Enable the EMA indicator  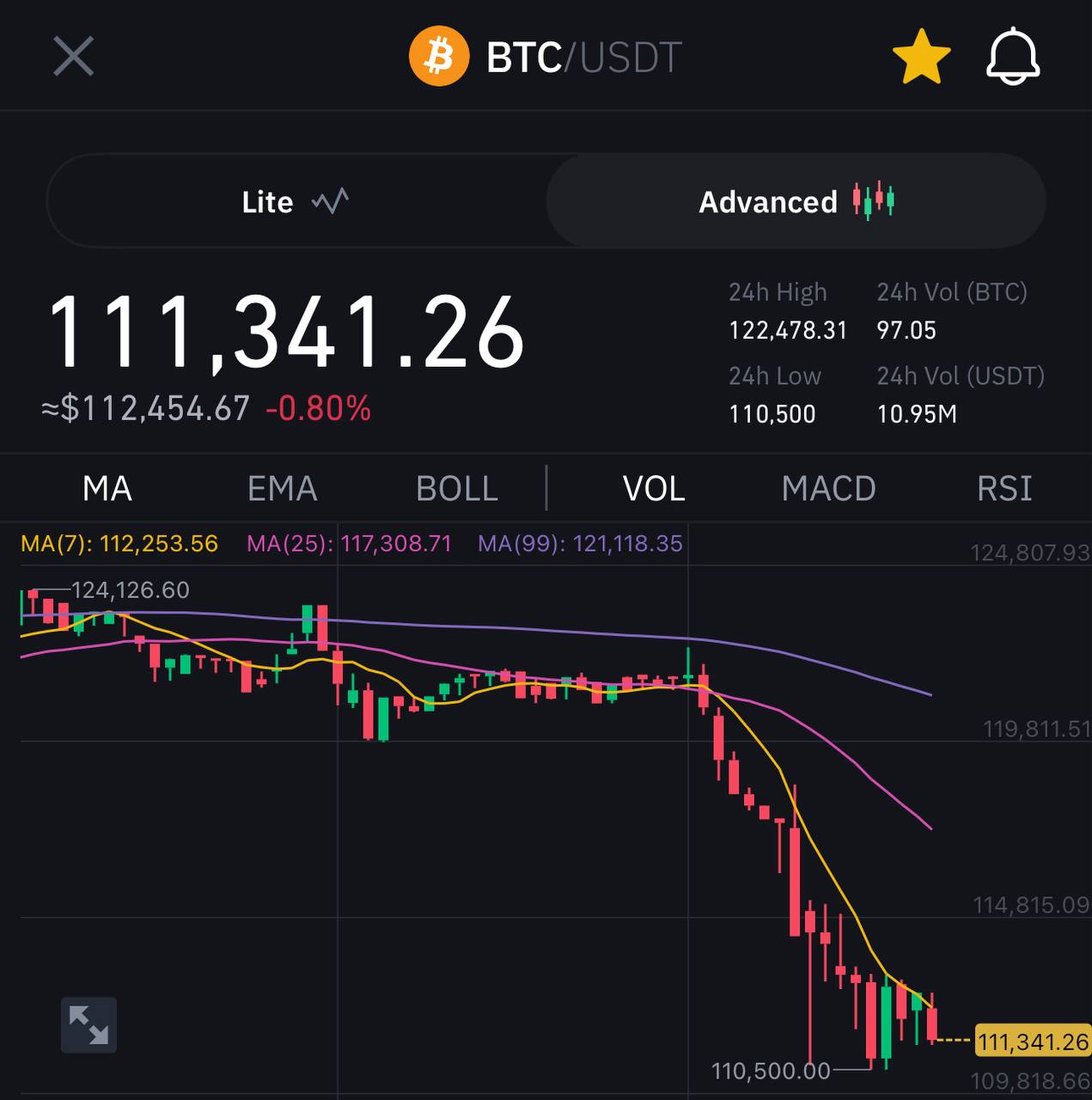(282, 489)
